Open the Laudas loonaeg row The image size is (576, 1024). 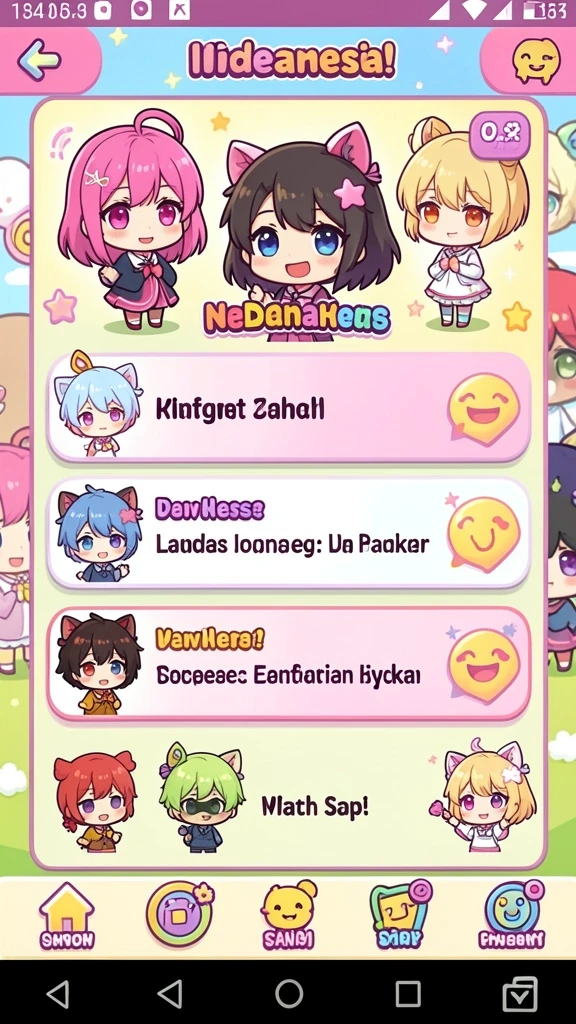[288, 534]
